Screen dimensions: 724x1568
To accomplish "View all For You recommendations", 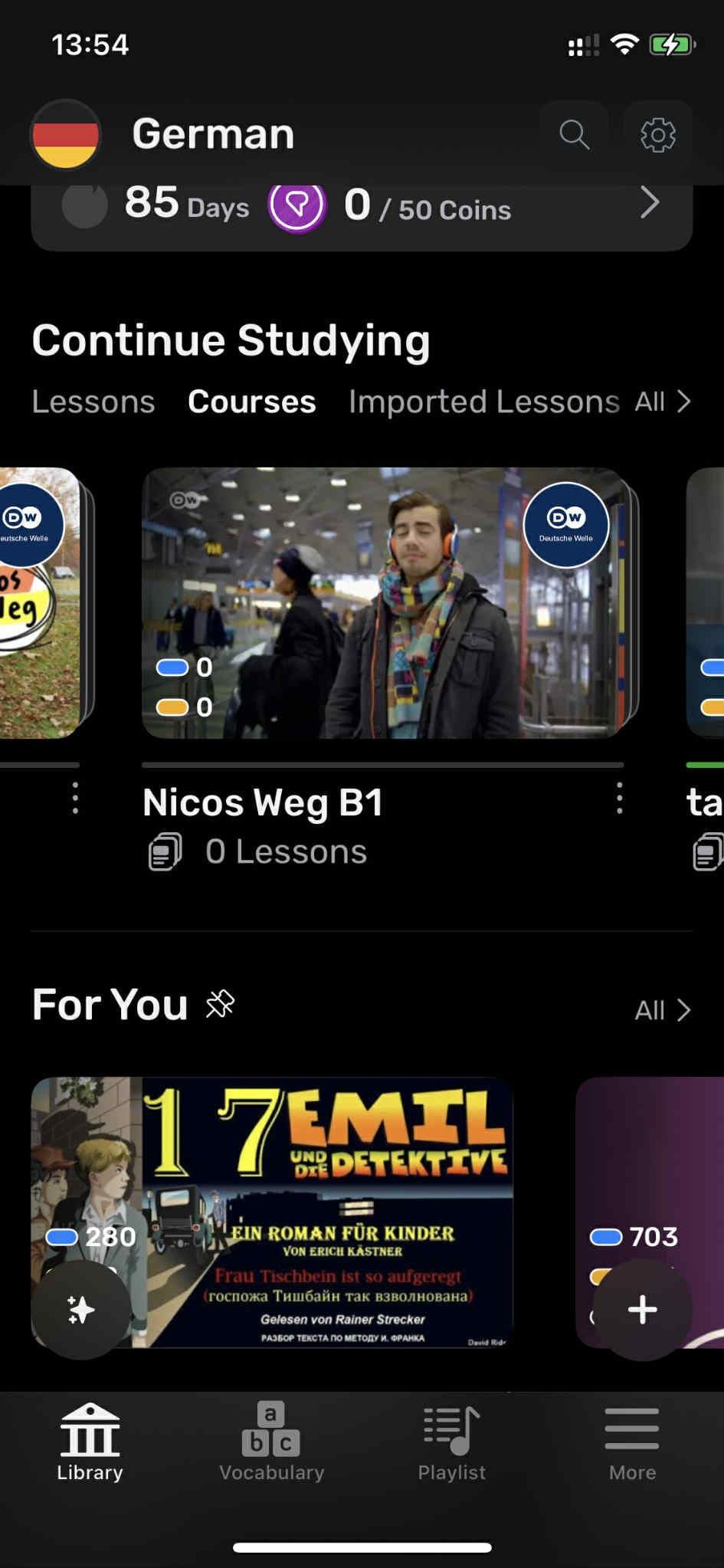I will (663, 1010).
